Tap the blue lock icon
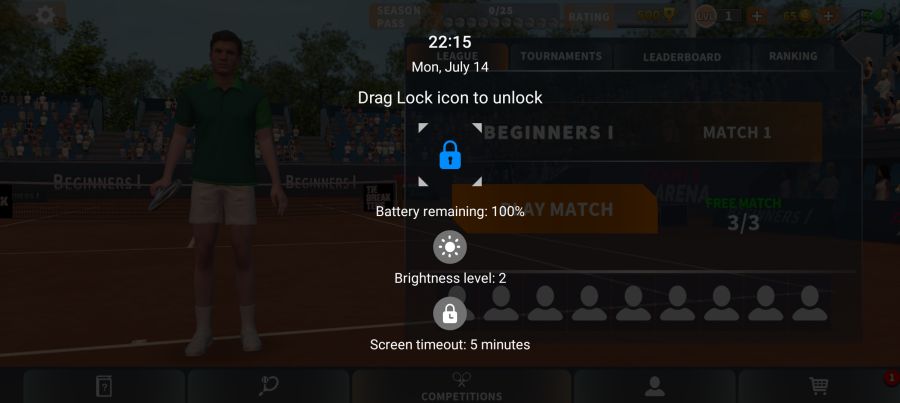 (x=450, y=155)
